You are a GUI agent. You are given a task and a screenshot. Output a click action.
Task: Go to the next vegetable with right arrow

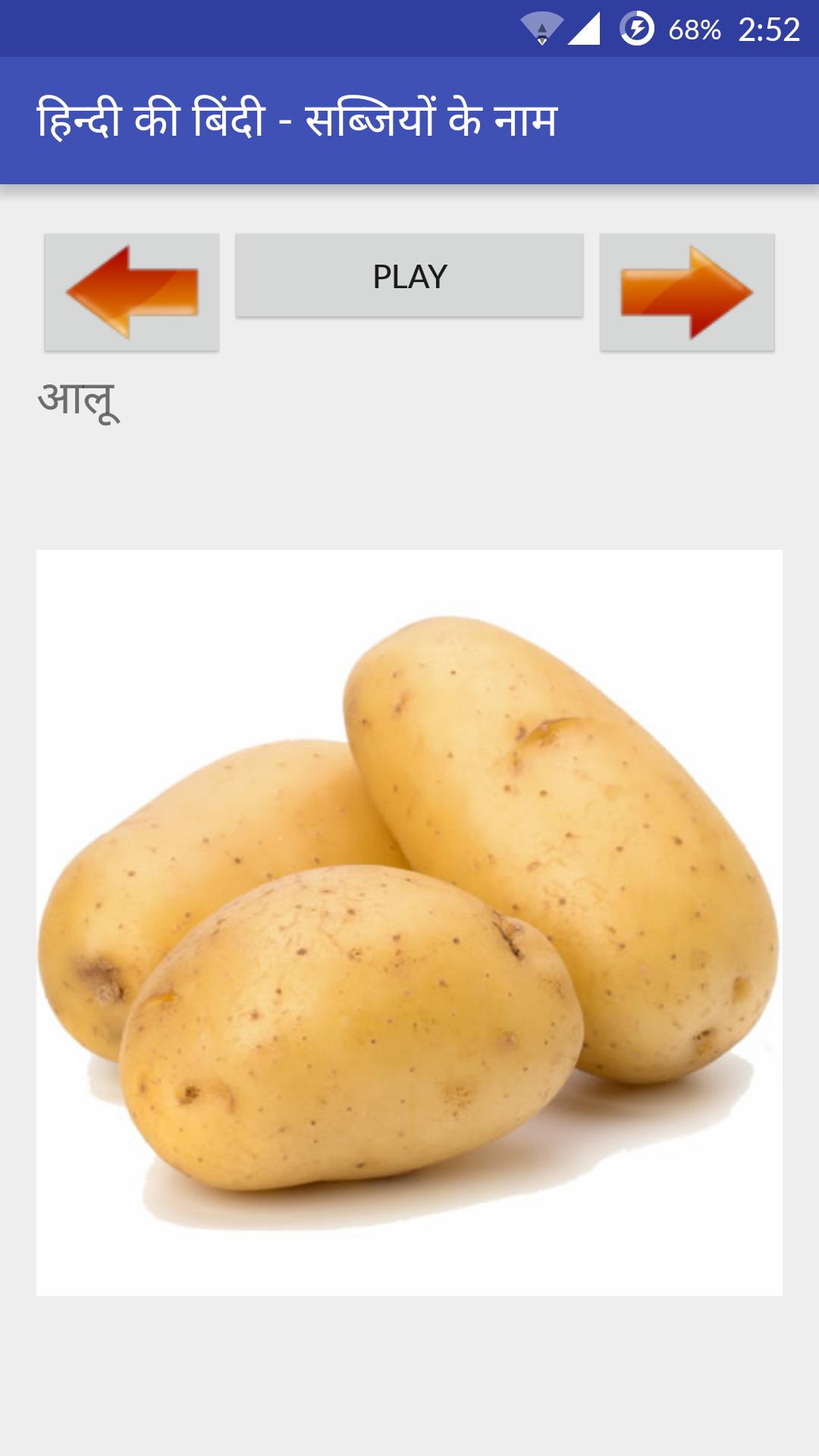point(687,292)
